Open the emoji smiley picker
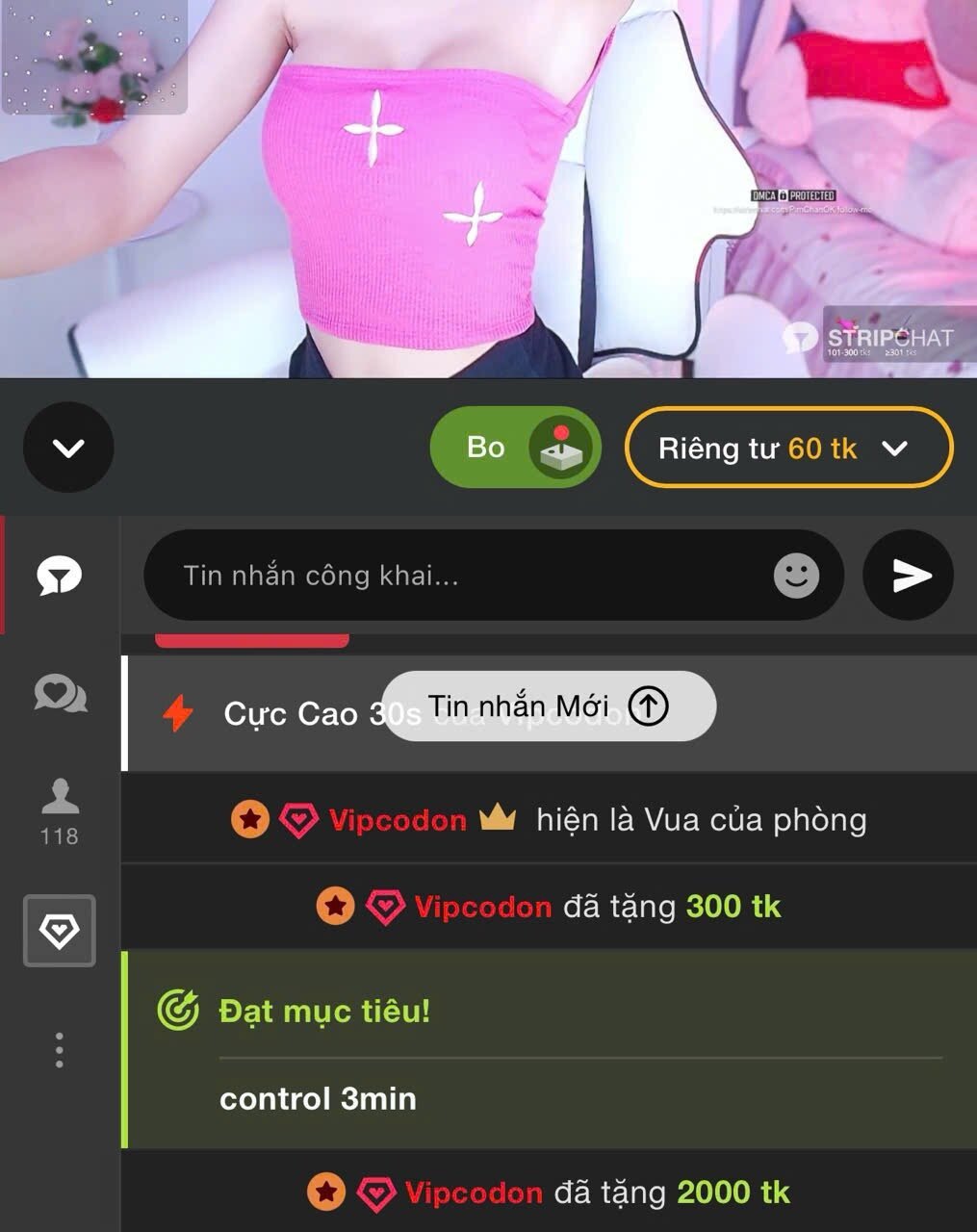Image resolution: width=977 pixels, height=1232 pixels. tap(796, 576)
